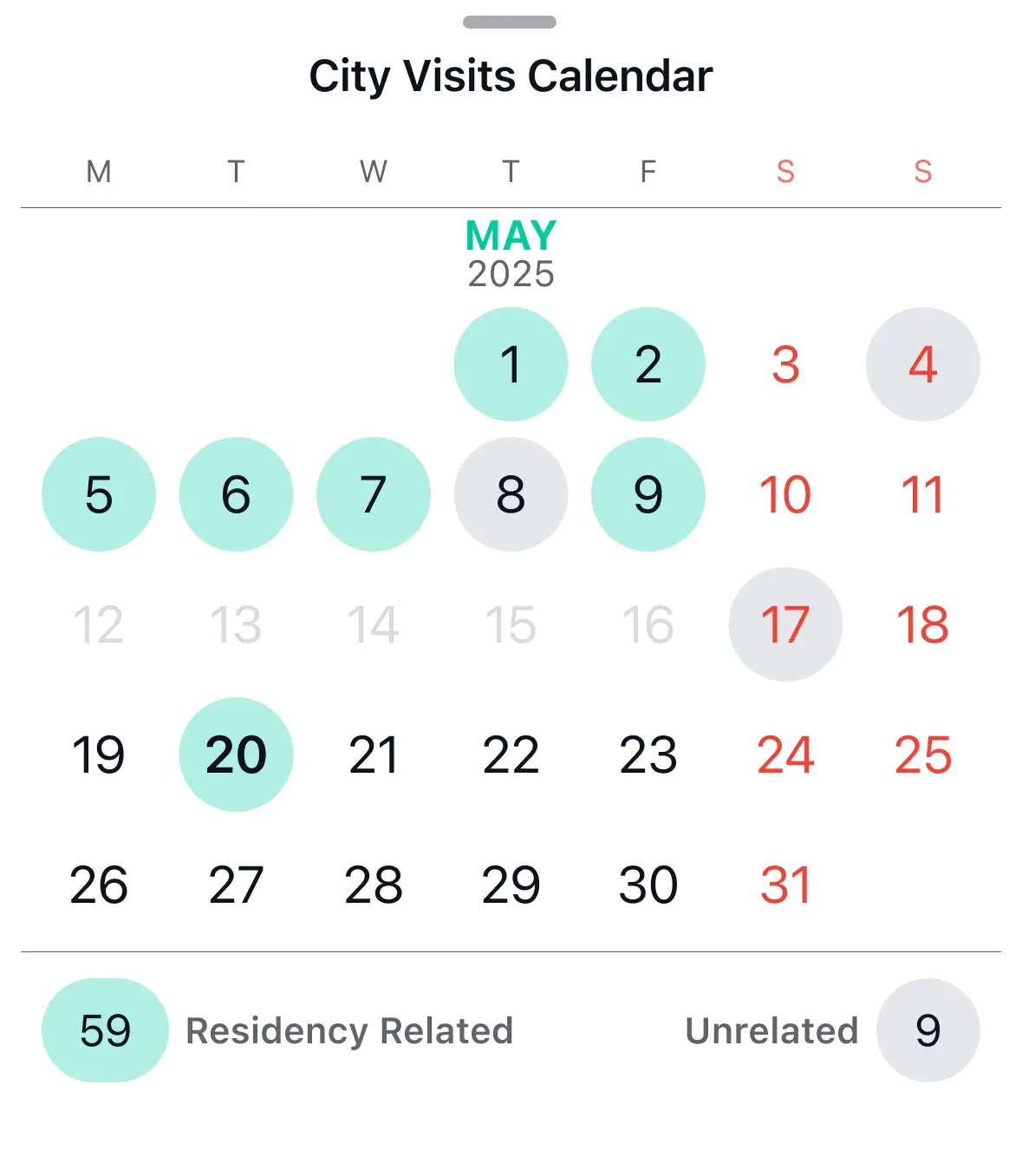This screenshot has height=1176, width=1022.
Task: Choose Saturday May 10
Action: (x=785, y=494)
